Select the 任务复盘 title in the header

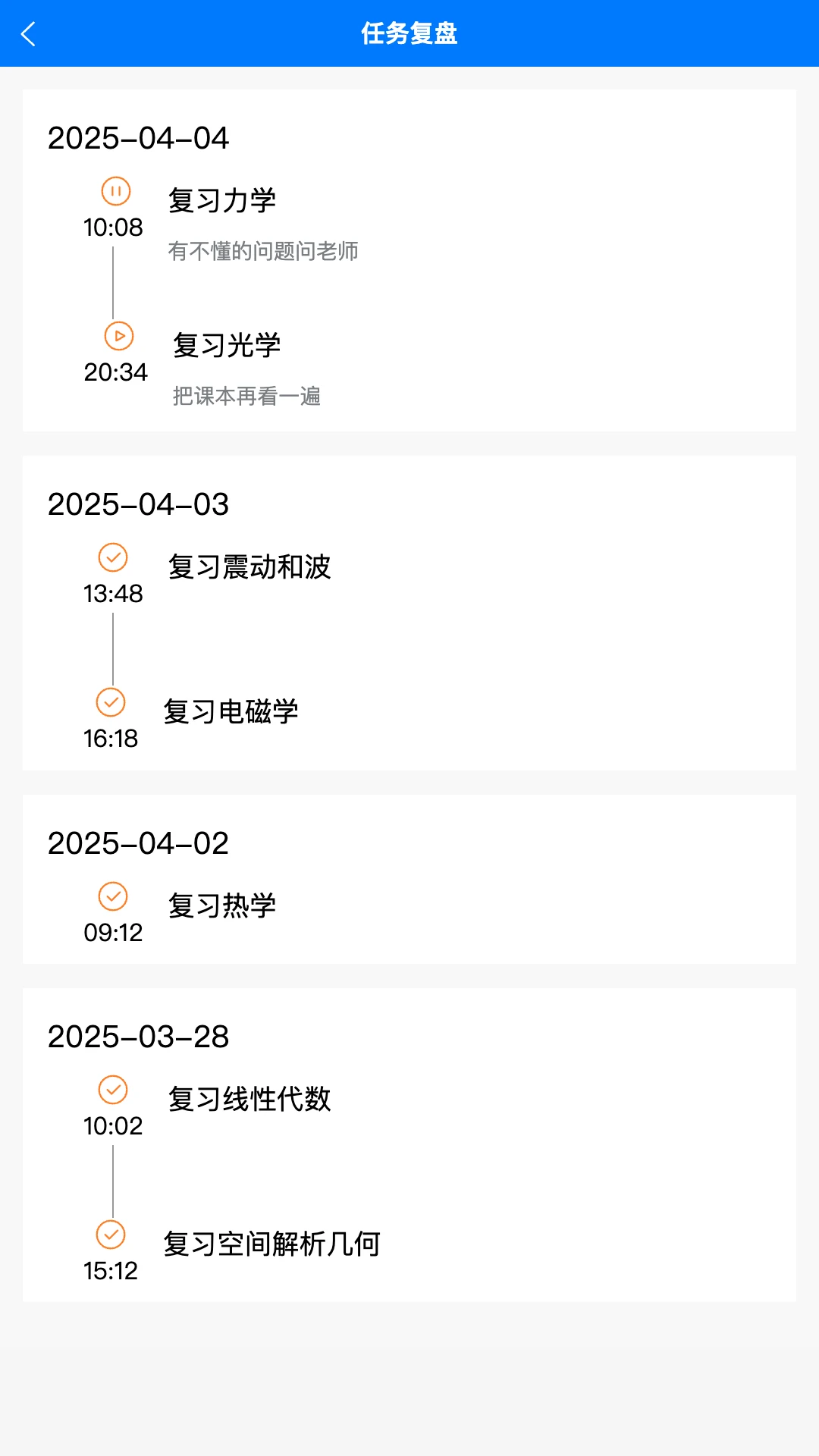pyautogui.click(x=409, y=35)
